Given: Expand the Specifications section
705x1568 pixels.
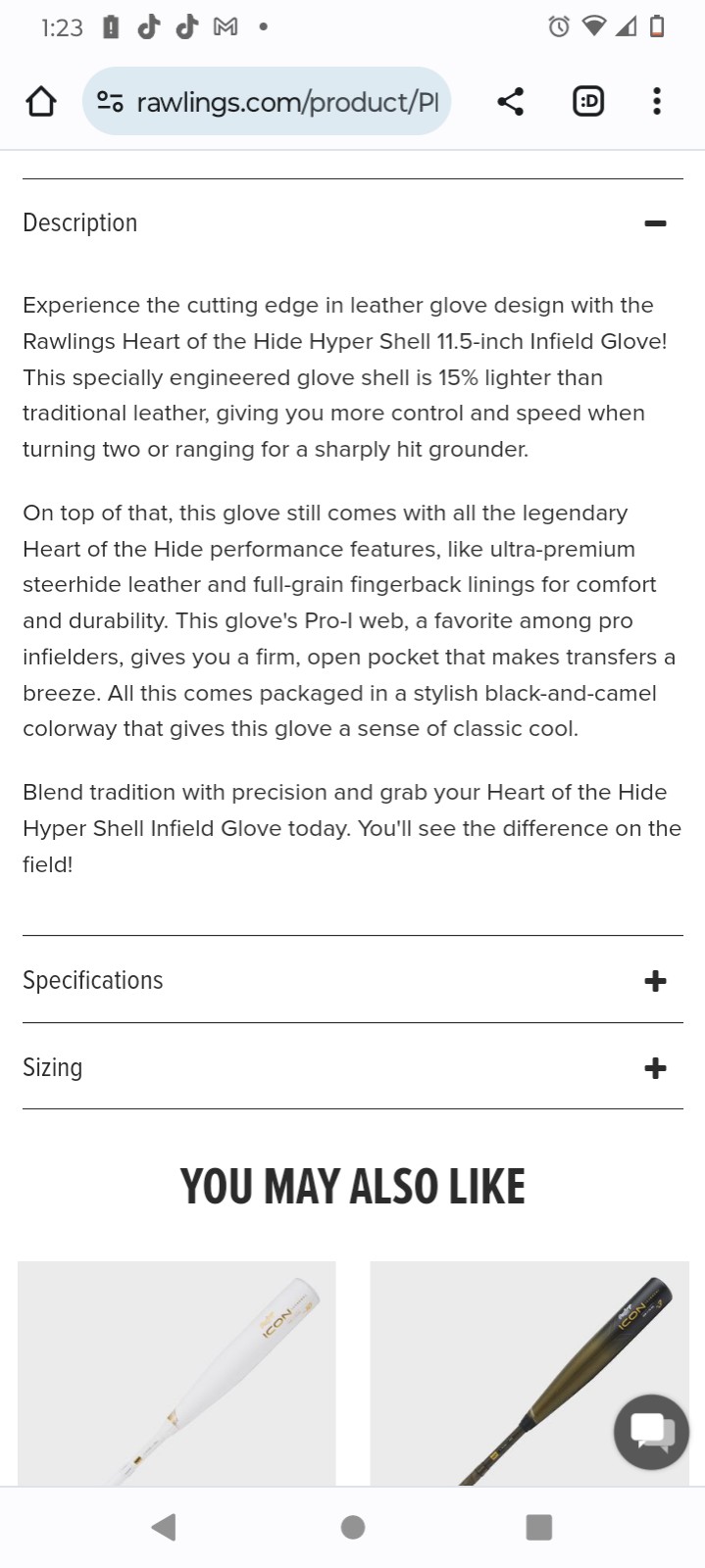Looking at the screenshot, I should [655, 981].
